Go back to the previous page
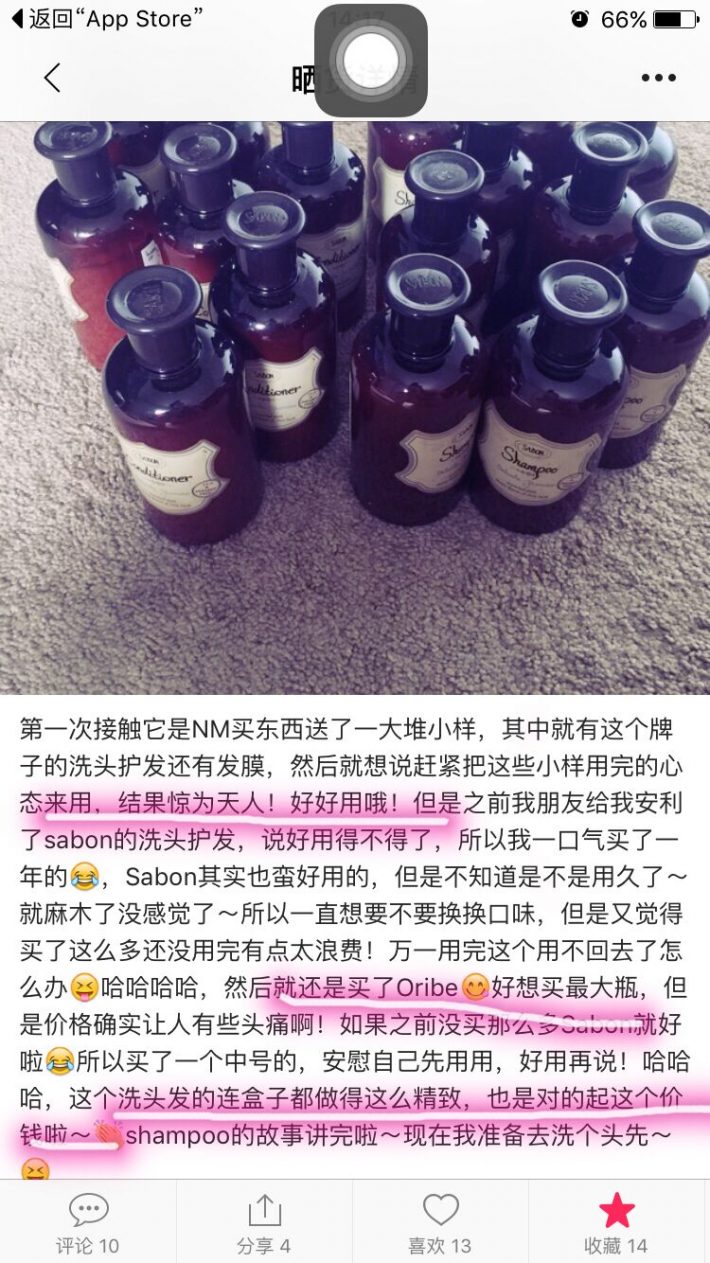Image resolution: width=710 pixels, height=1263 pixels. click(52, 78)
